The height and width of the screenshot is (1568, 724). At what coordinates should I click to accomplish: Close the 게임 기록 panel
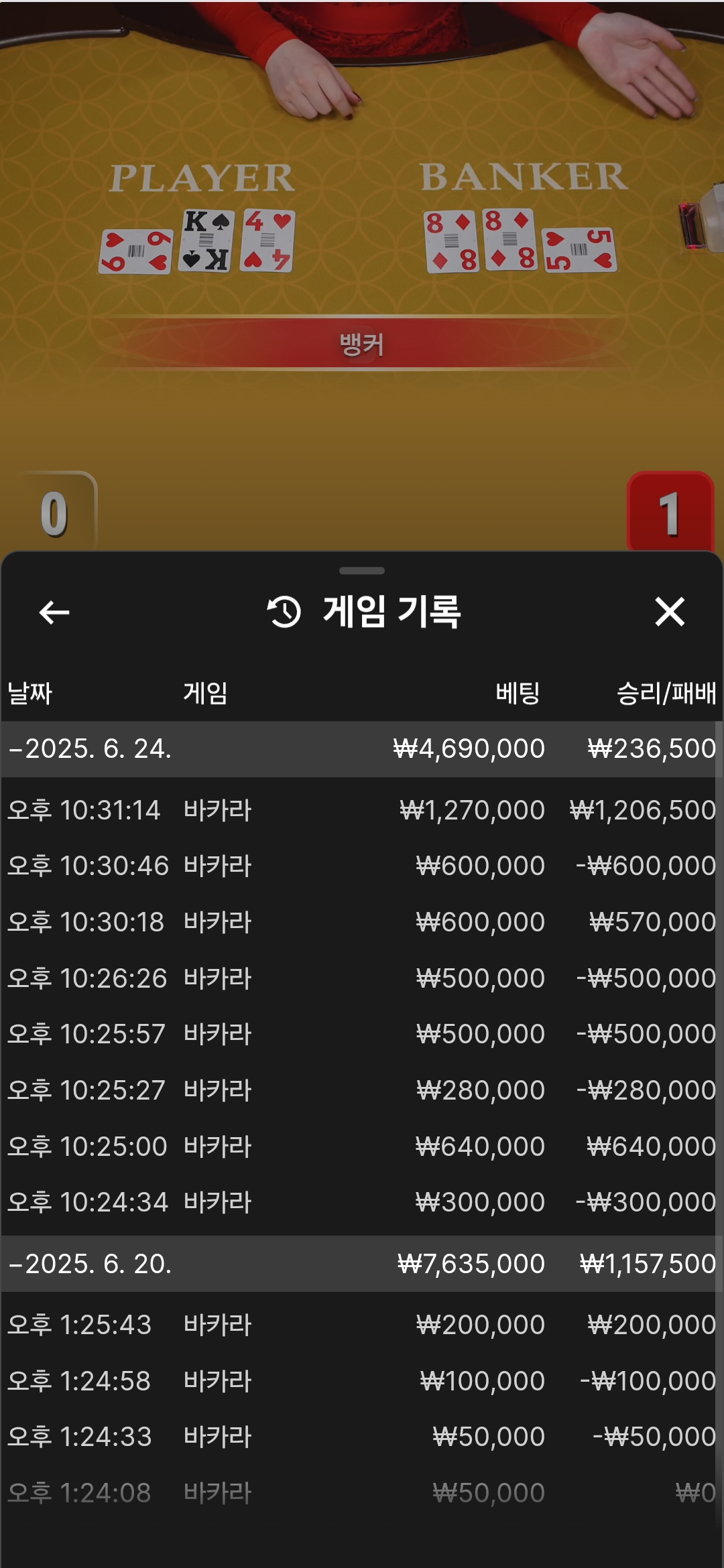[x=669, y=612]
